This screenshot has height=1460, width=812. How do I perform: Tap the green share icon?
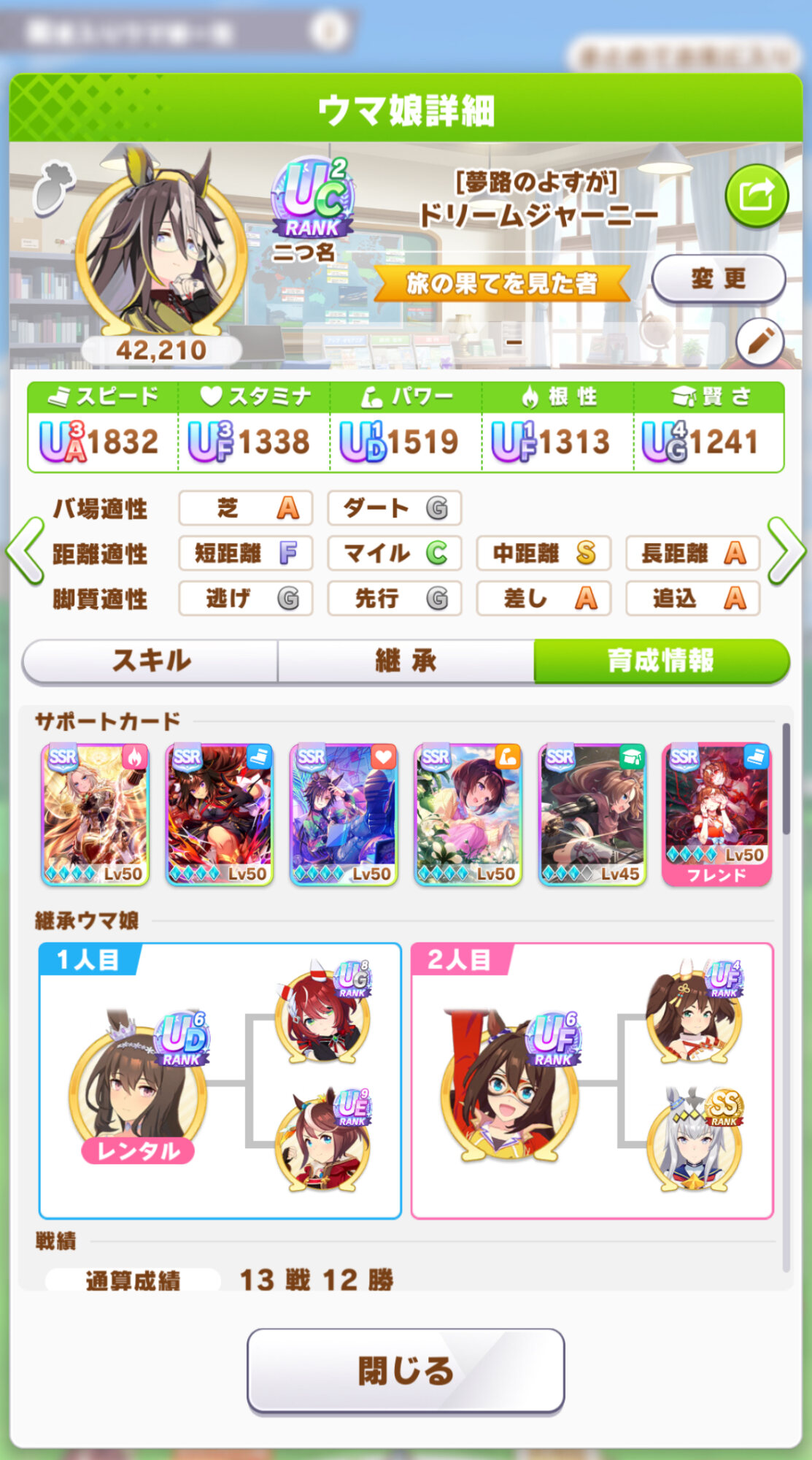coord(756,196)
